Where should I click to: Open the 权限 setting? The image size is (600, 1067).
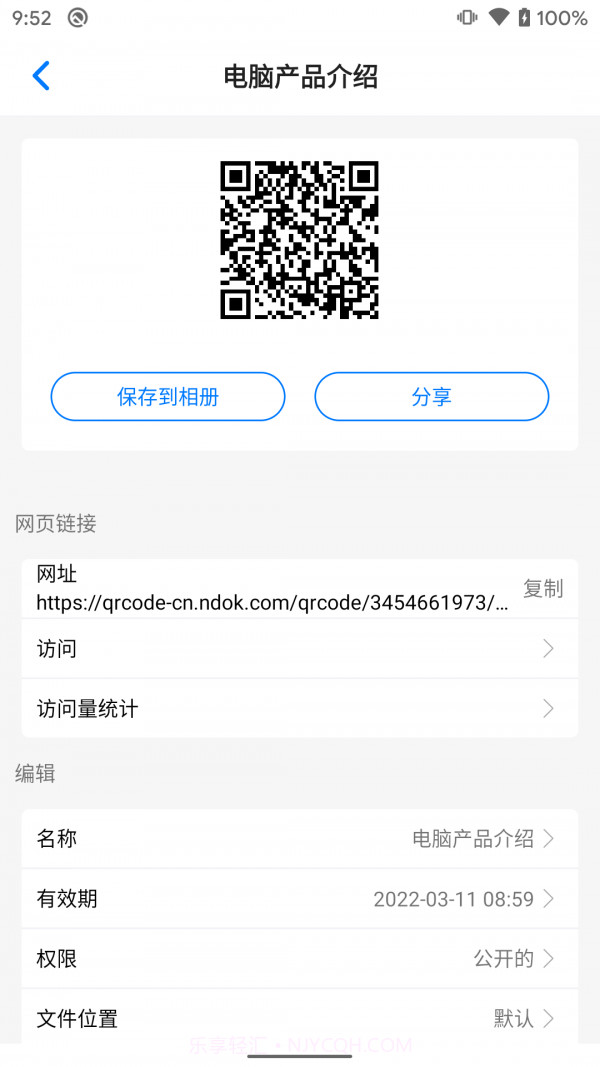tap(300, 959)
